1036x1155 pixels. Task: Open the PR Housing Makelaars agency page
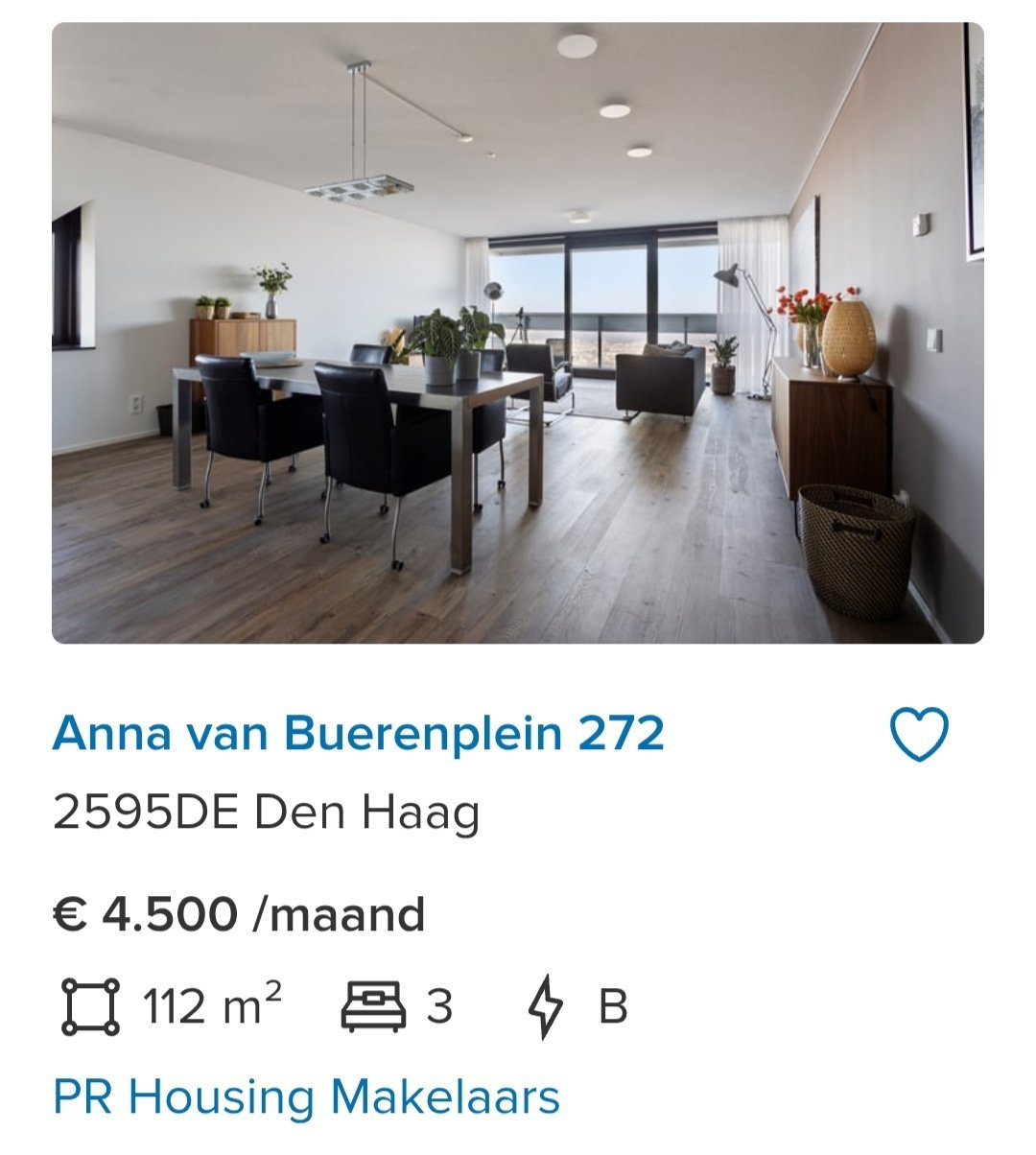coord(306,1097)
